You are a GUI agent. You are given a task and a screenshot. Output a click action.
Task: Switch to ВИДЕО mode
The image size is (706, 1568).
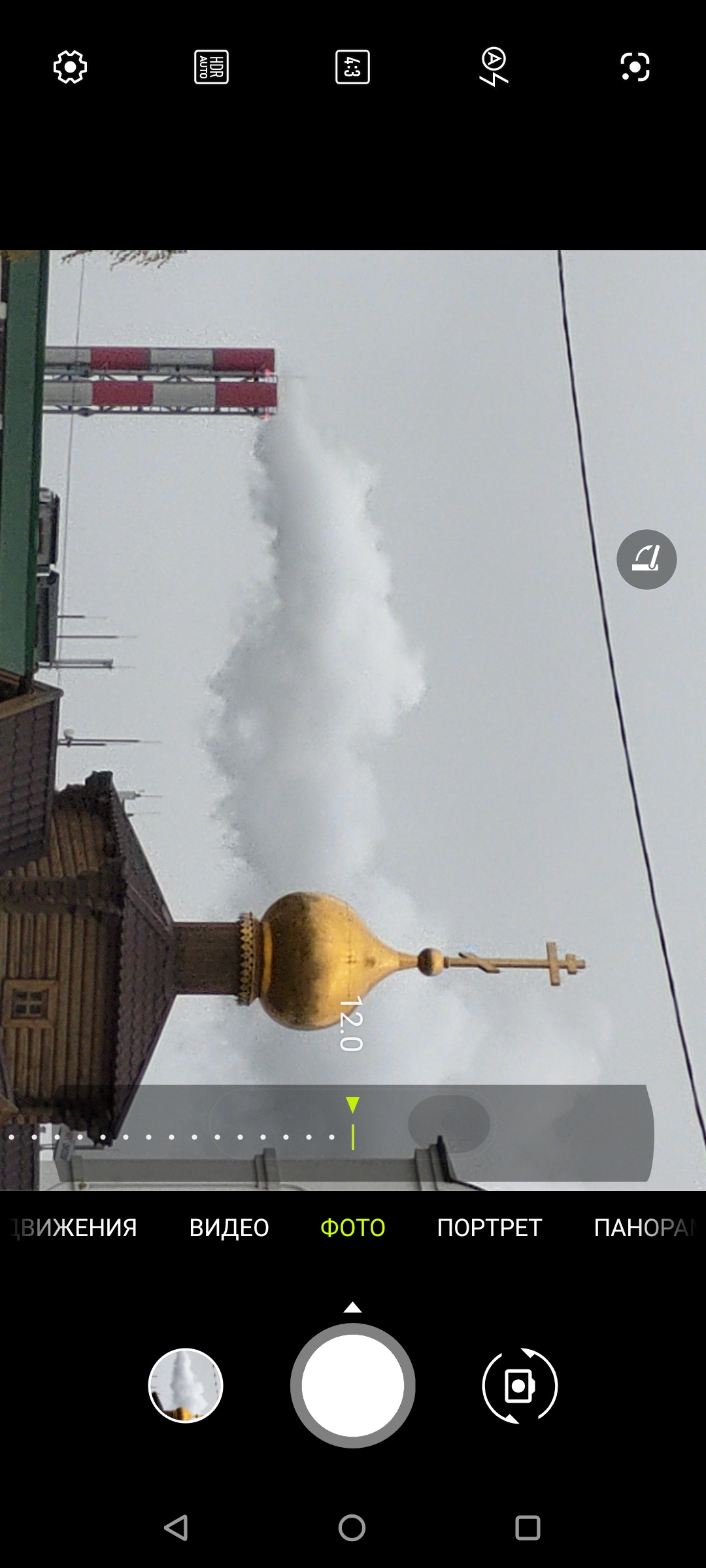coord(229,1228)
